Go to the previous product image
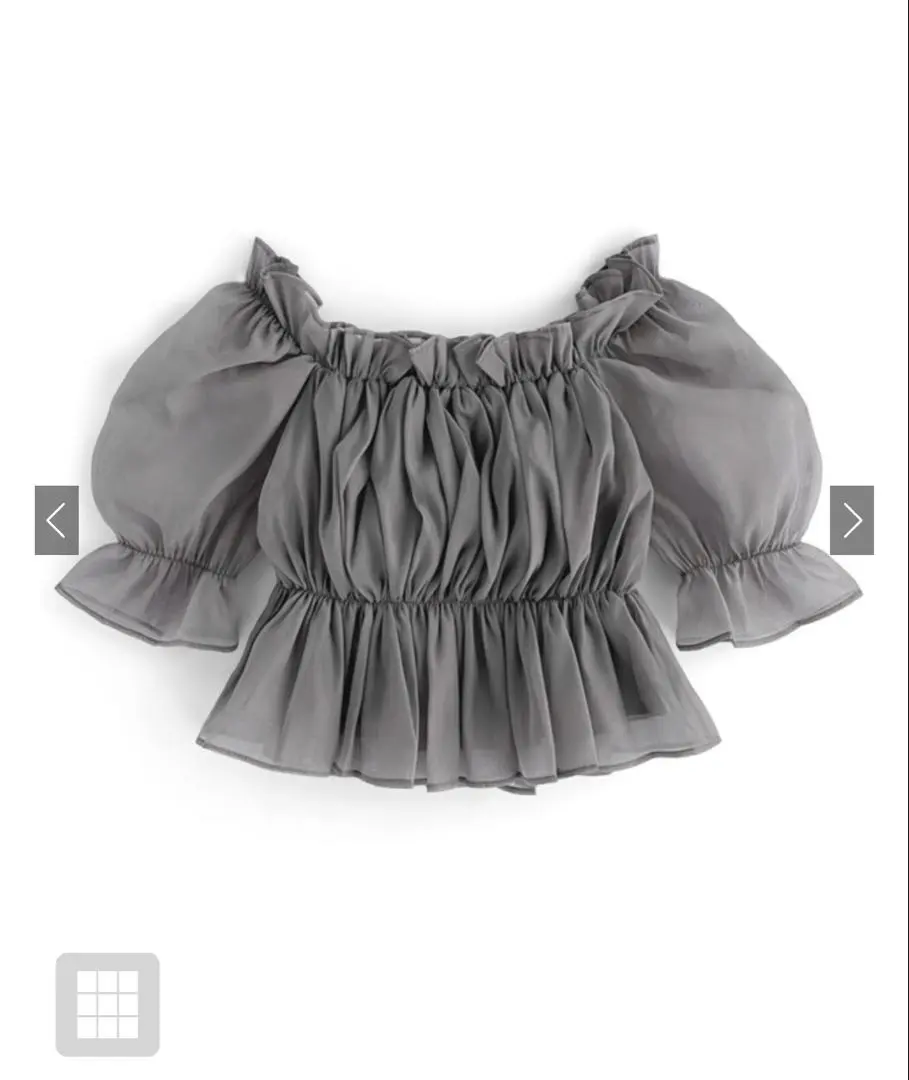The height and width of the screenshot is (1080, 909). [57, 520]
